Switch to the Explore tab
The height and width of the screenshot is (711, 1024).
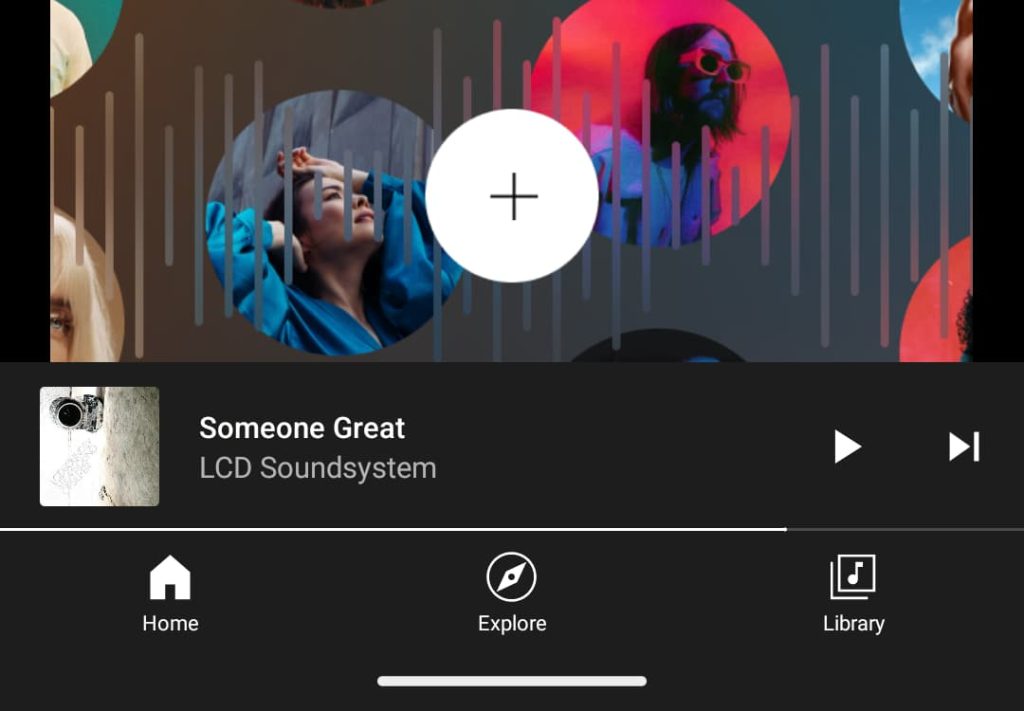pyautogui.click(x=512, y=595)
